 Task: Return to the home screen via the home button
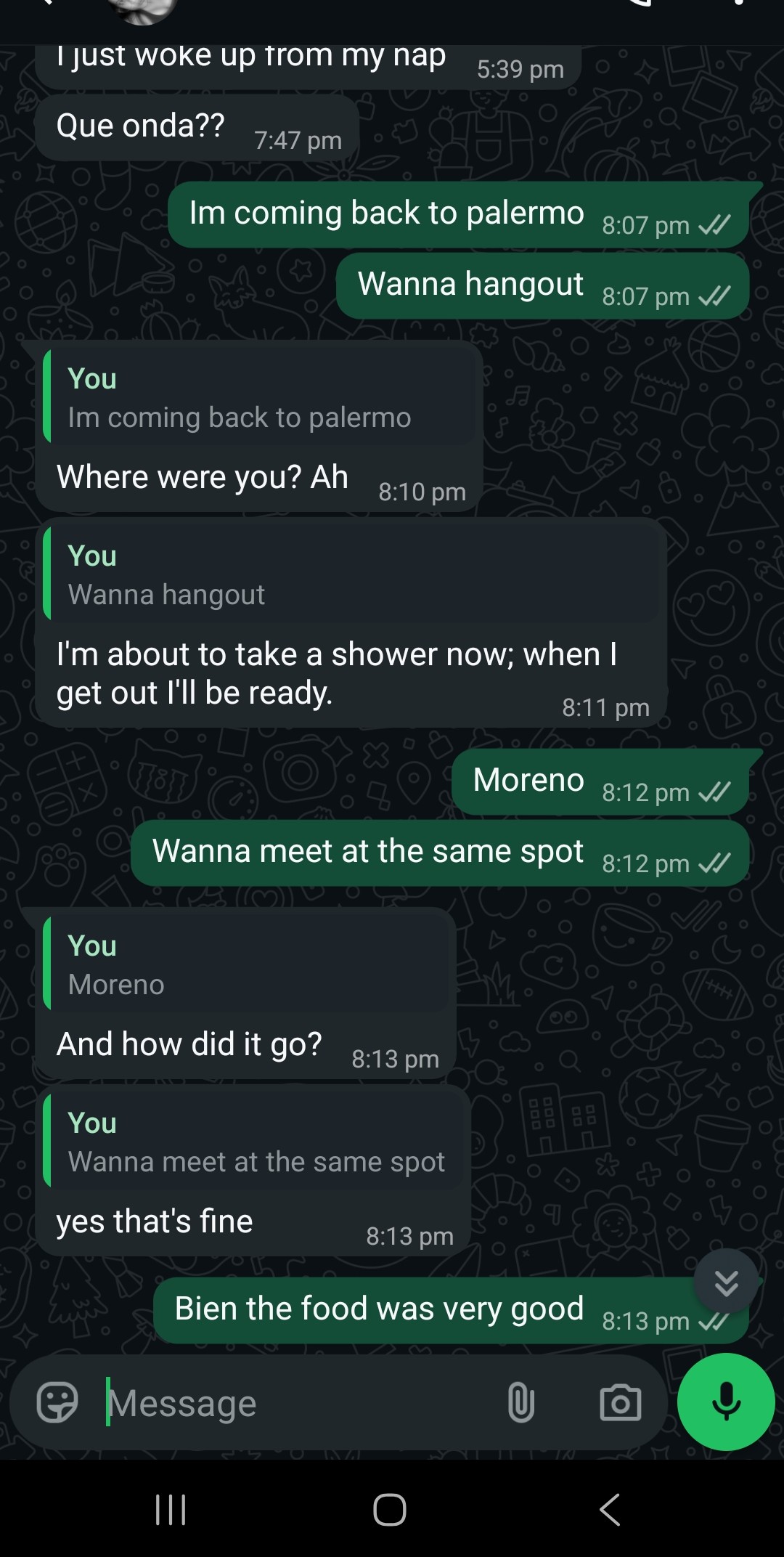(x=390, y=1509)
